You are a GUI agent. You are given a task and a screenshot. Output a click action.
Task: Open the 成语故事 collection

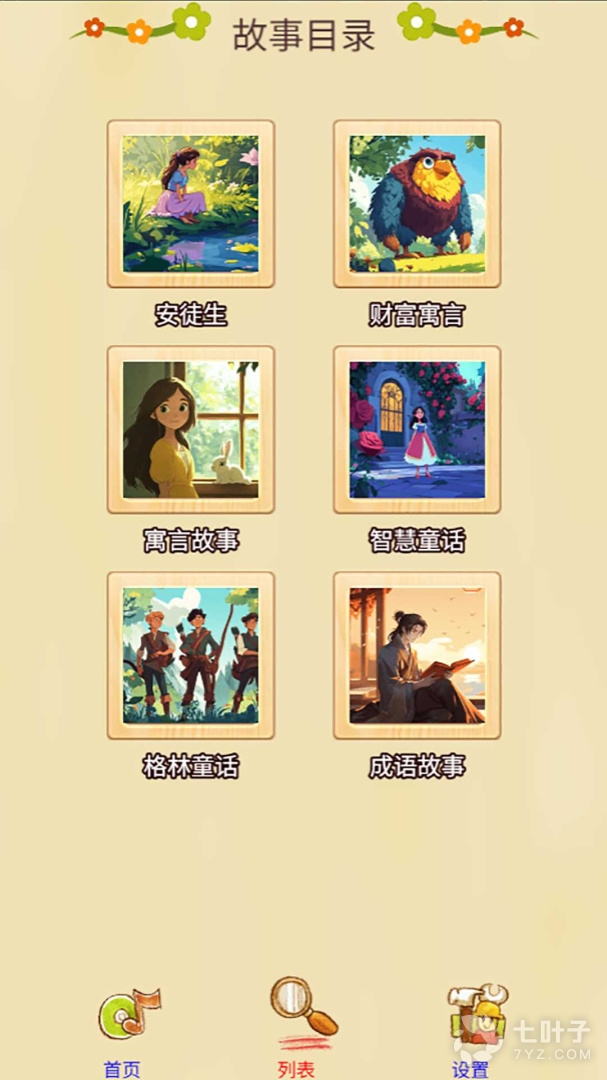point(416,656)
